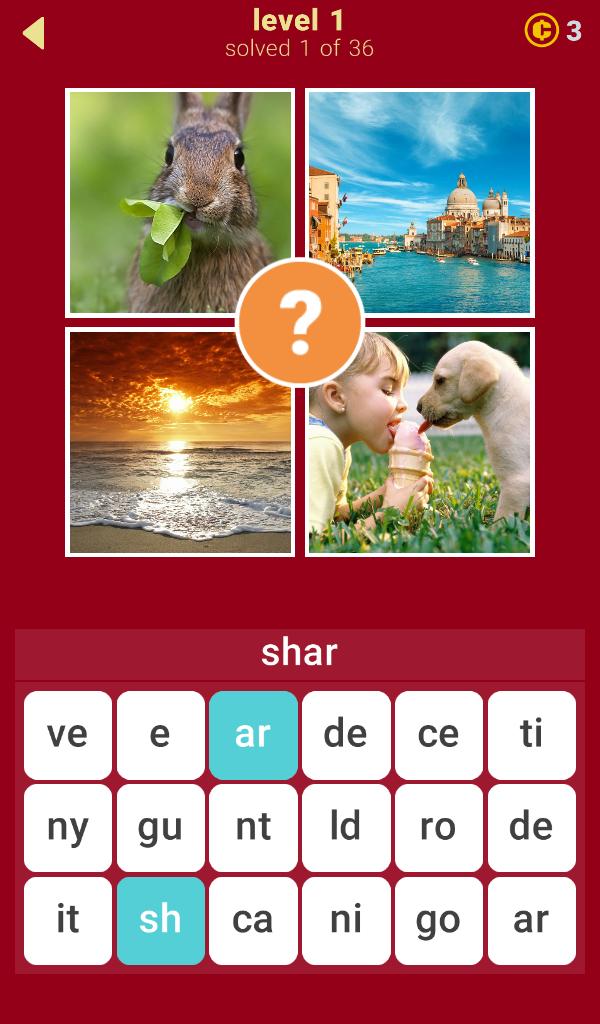Tap the 'it' syllable tile
Screen dimensions: 600x1024
(x=67, y=920)
